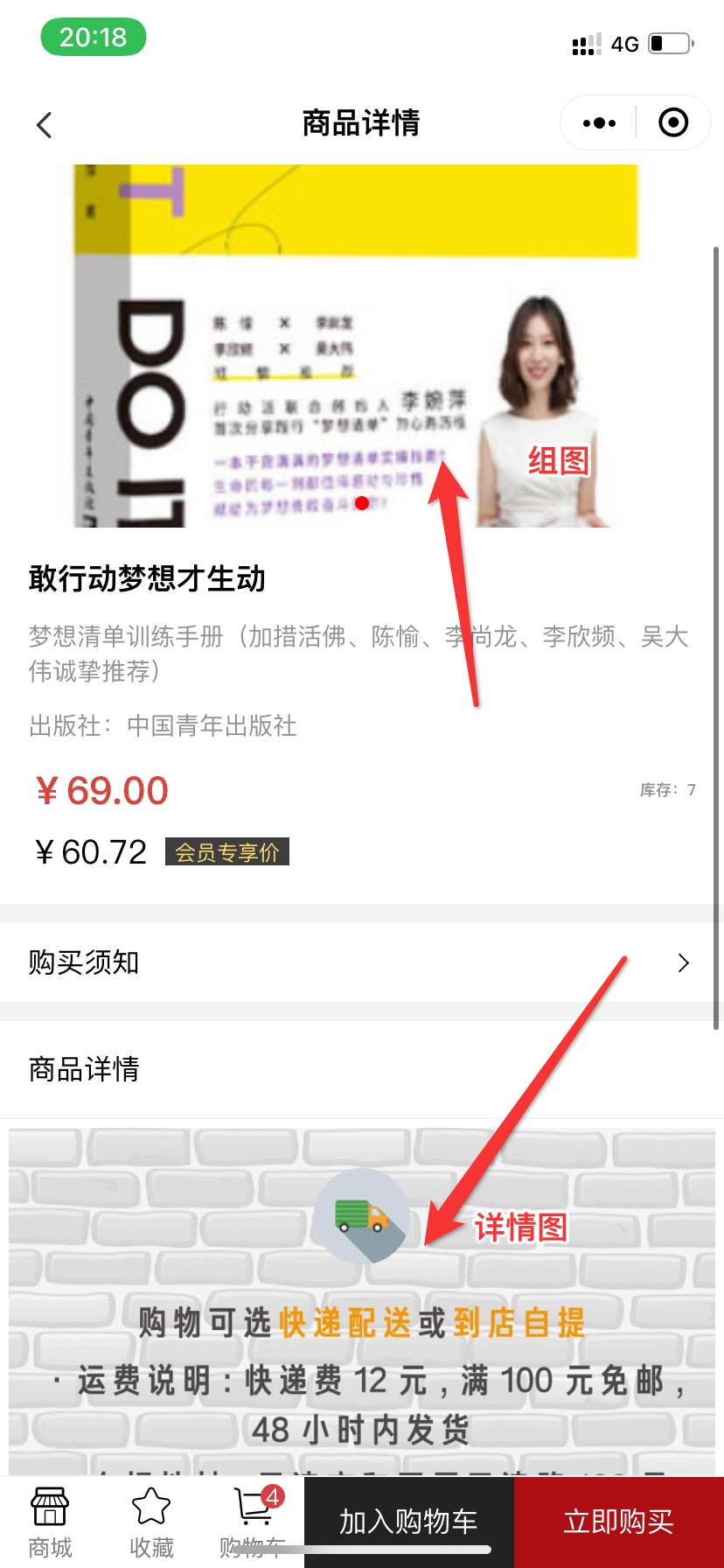This screenshot has width=724, height=1568.
Task: Switch to the 商城 tab
Action: (x=50, y=1522)
